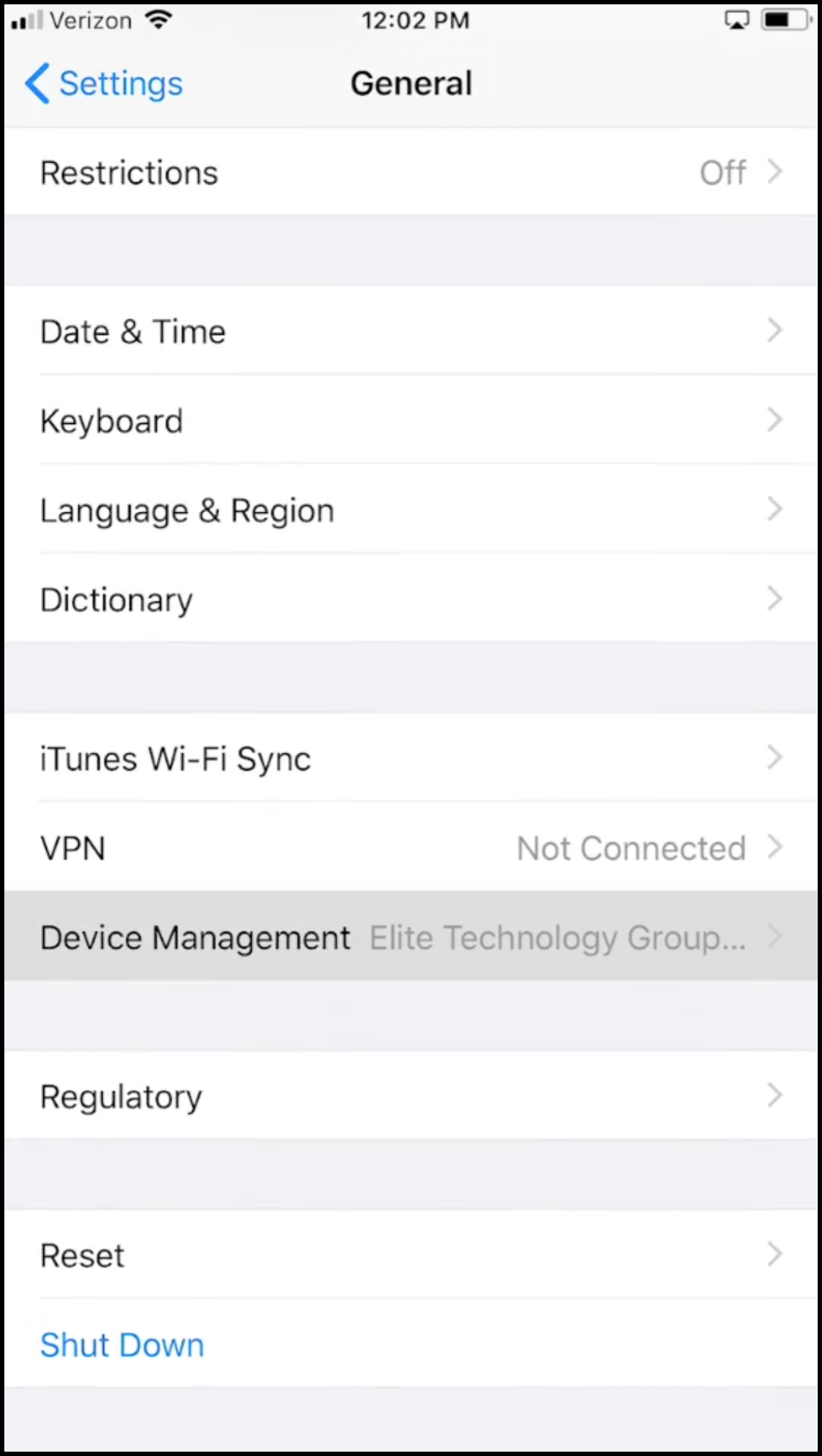Image resolution: width=822 pixels, height=1456 pixels.
Task: Open the Dictionary row
Action: coord(411,600)
